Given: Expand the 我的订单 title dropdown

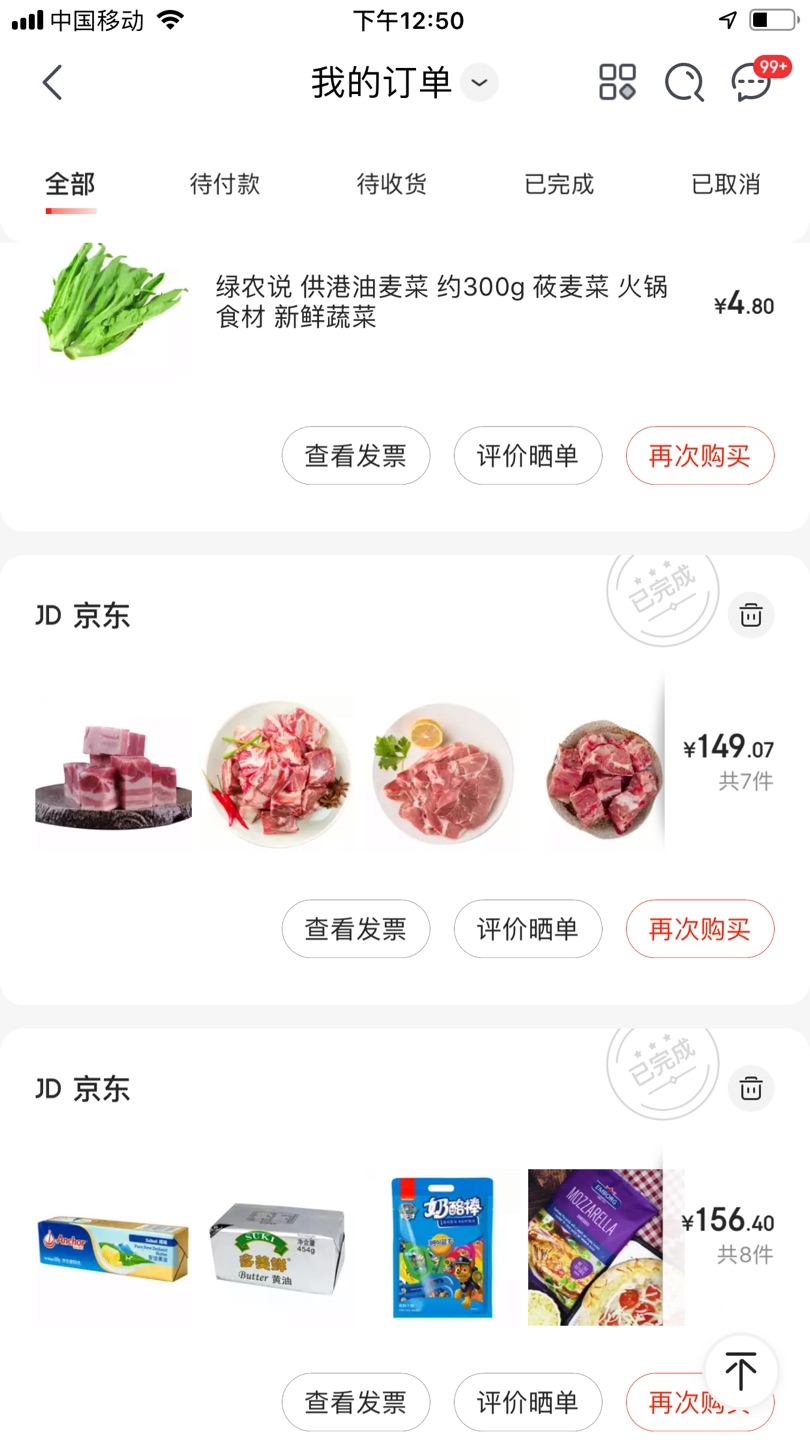Looking at the screenshot, I should point(479,82).
